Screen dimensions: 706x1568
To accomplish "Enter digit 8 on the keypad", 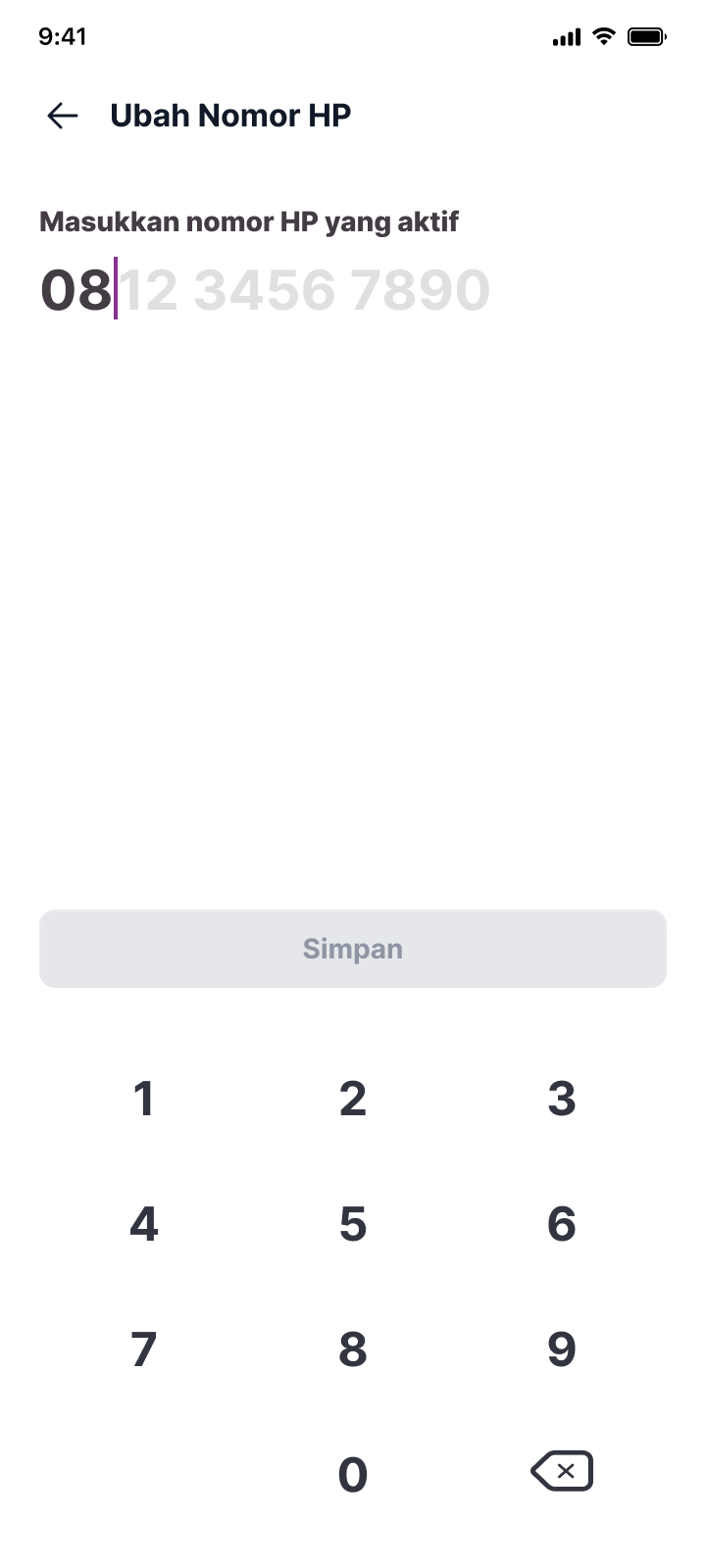I will click(x=353, y=1349).
